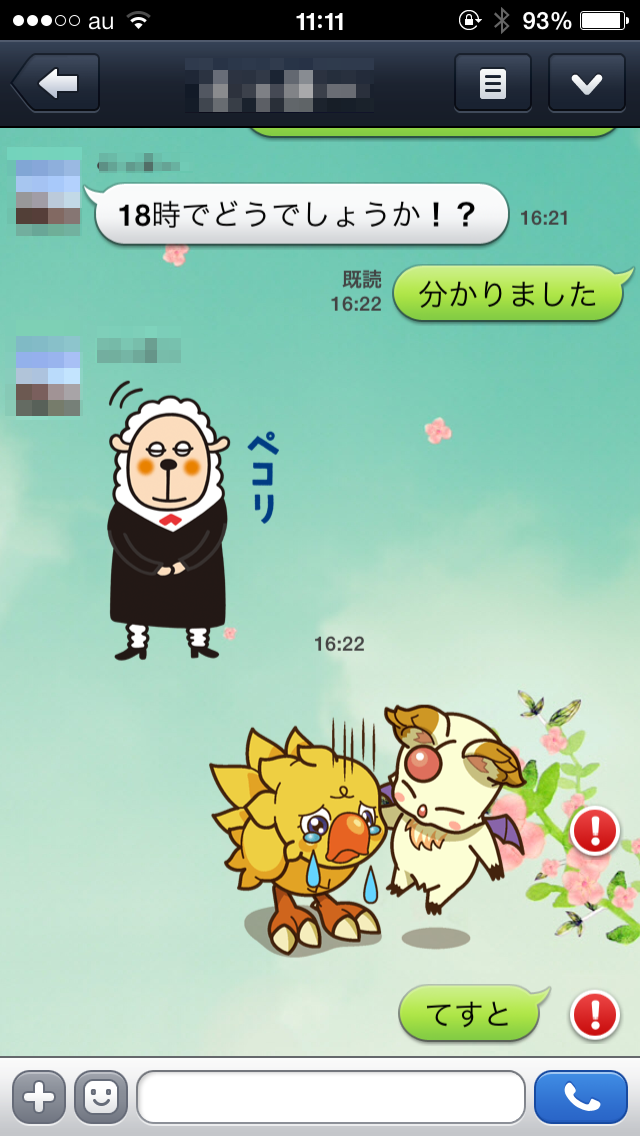Start a voice call with phone button

(x=580, y=1097)
